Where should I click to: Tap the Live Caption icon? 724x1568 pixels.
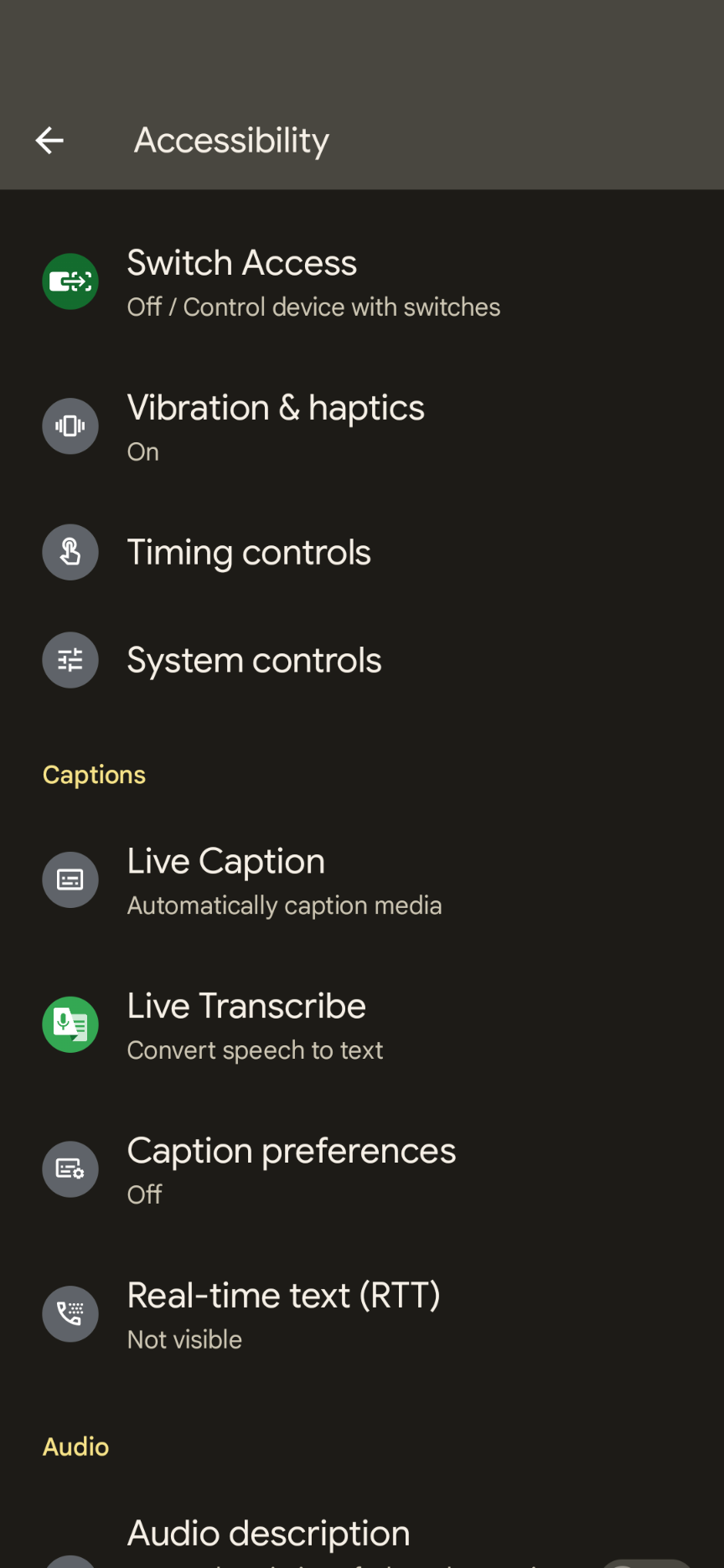(x=70, y=879)
